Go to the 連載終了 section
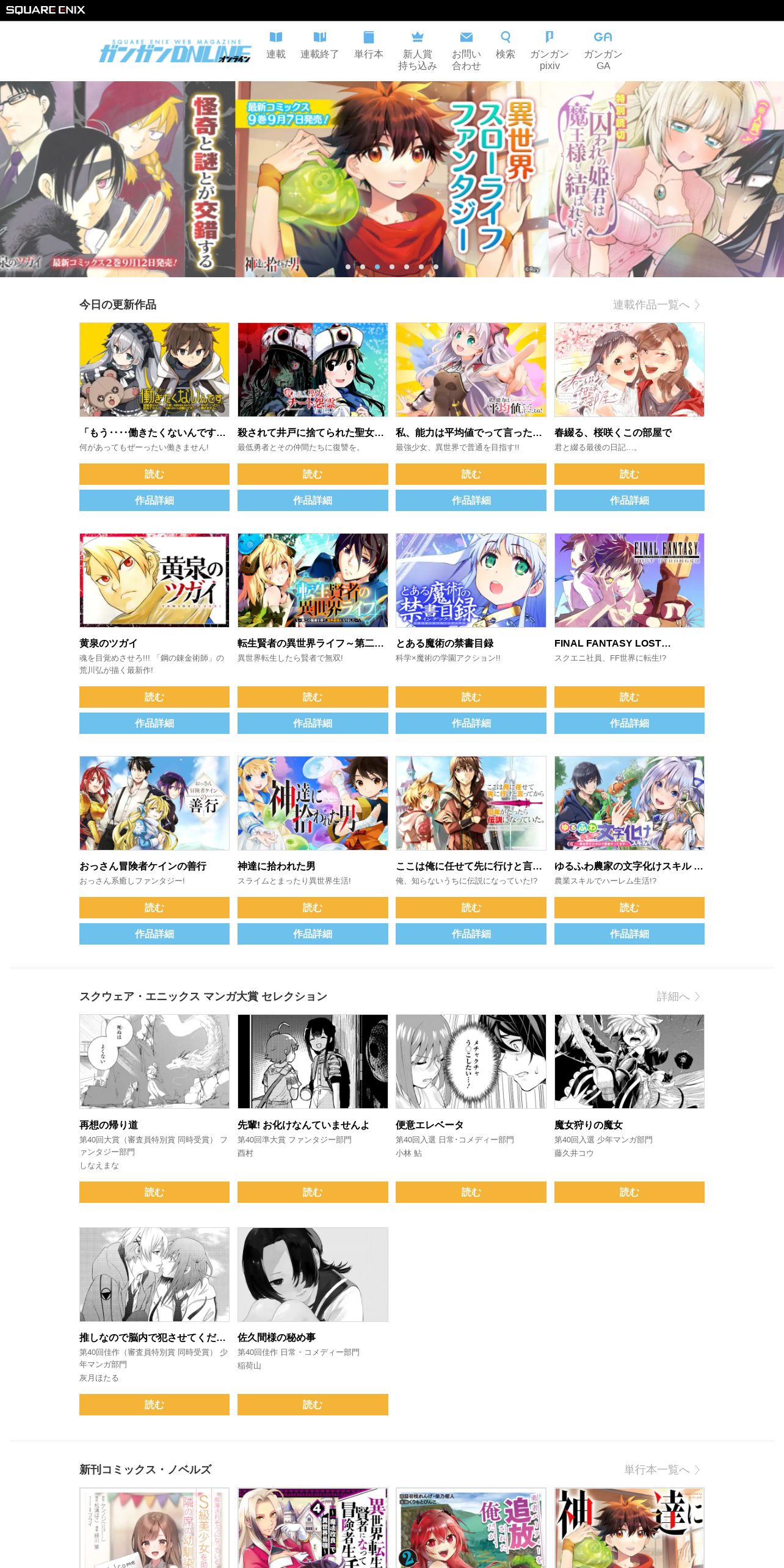This screenshot has height=1568, width=784. [319, 46]
